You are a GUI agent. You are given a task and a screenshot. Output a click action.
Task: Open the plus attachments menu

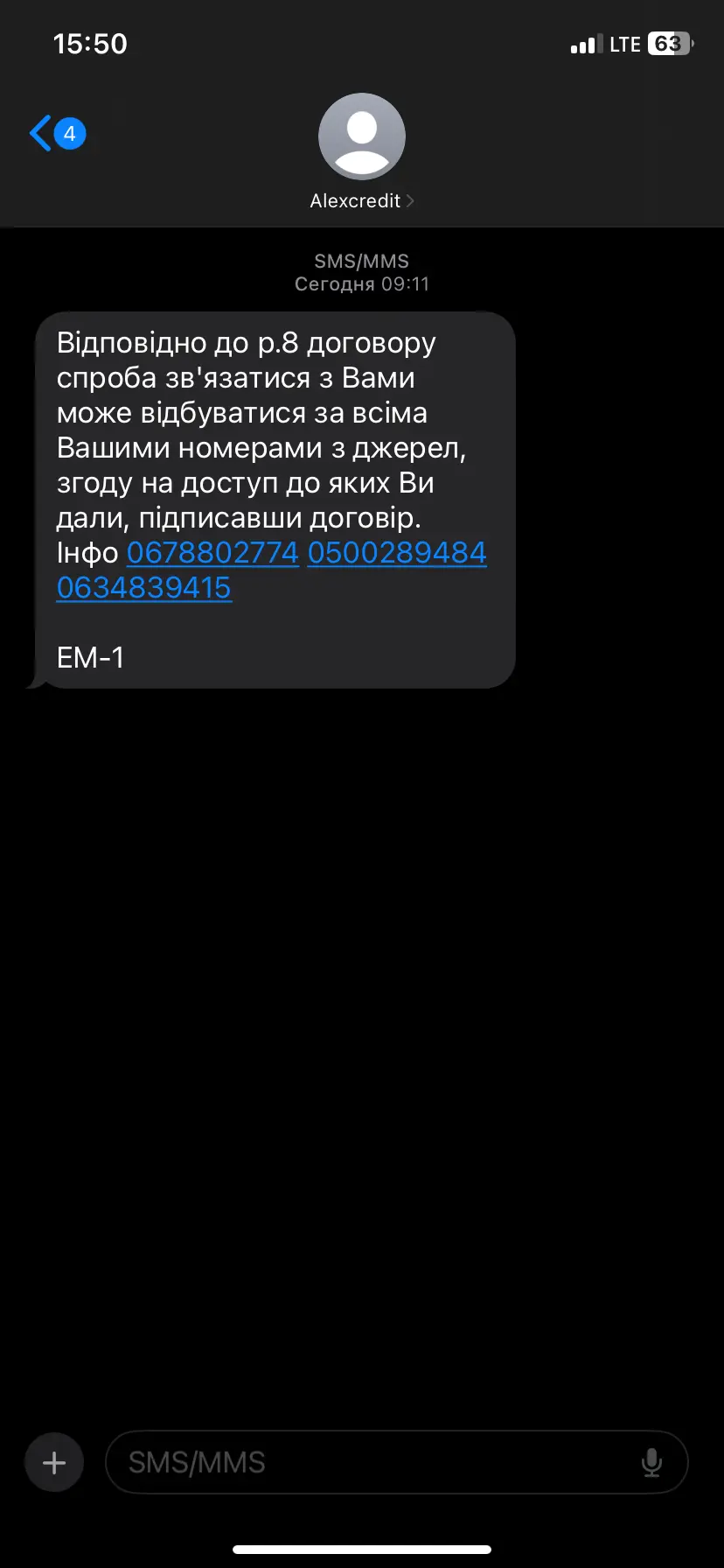(54, 1462)
